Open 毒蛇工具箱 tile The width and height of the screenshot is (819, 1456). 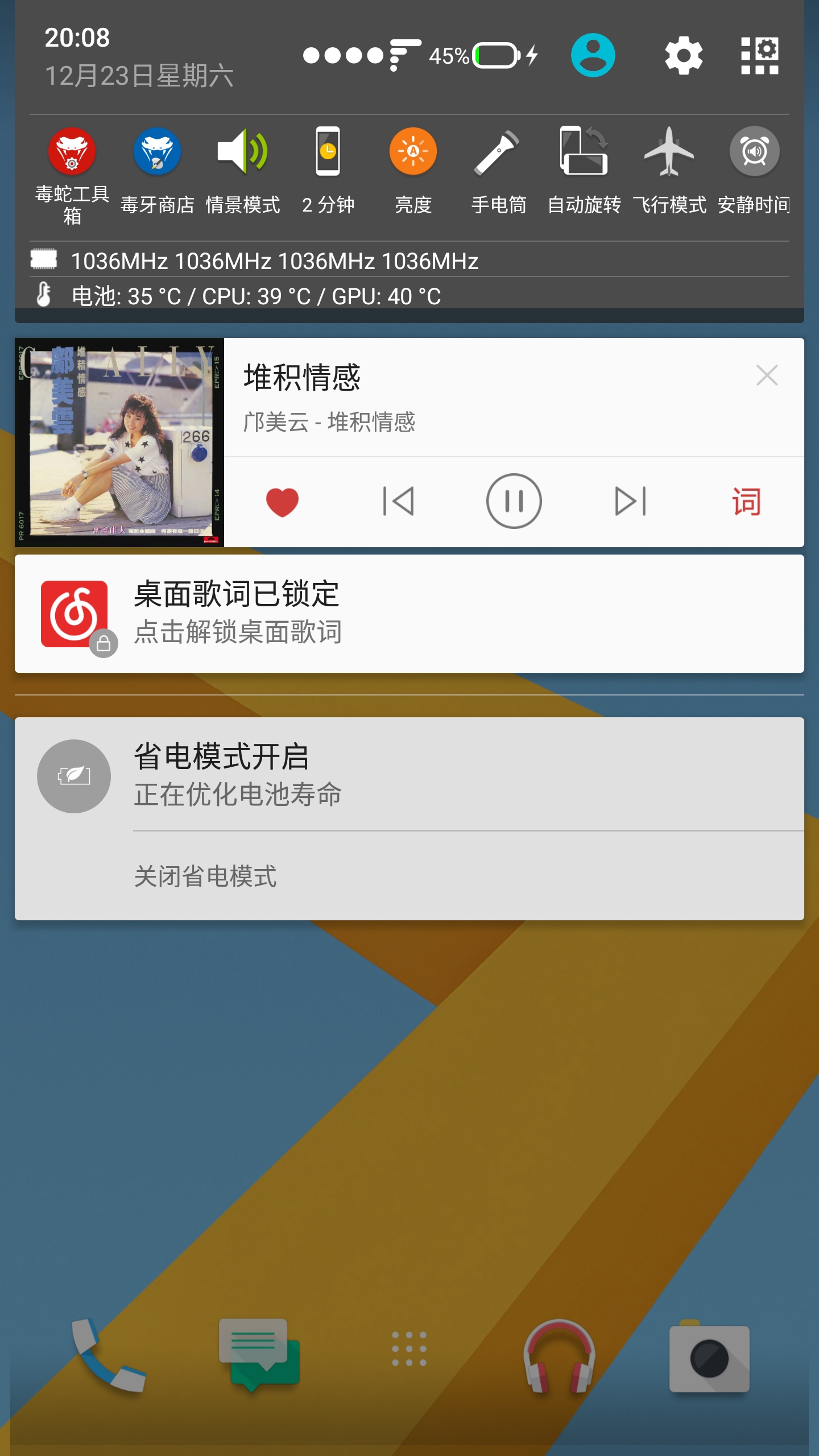pyautogui.click(x=72, y=152)
